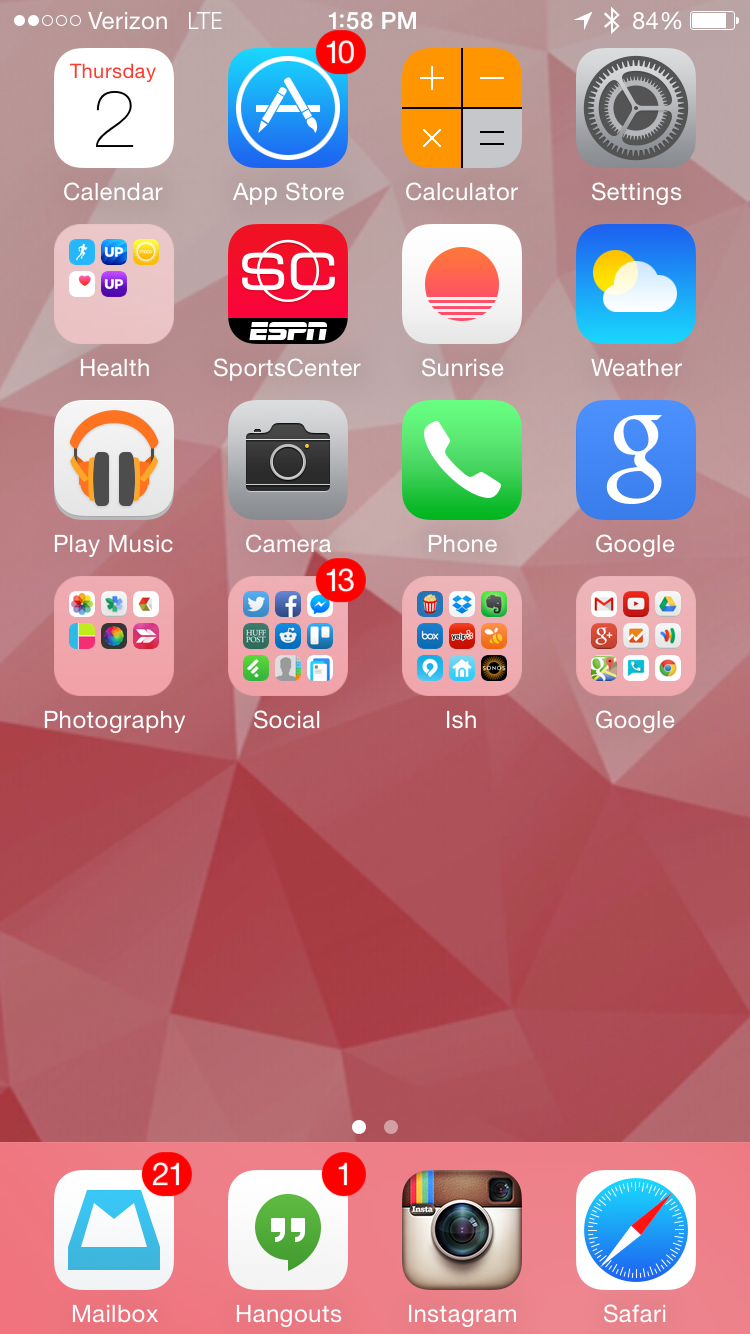Open Mailbox in the dock
Image resolution: width=750 pixels, height=1334 pixels.
(x=113, y=1230)
